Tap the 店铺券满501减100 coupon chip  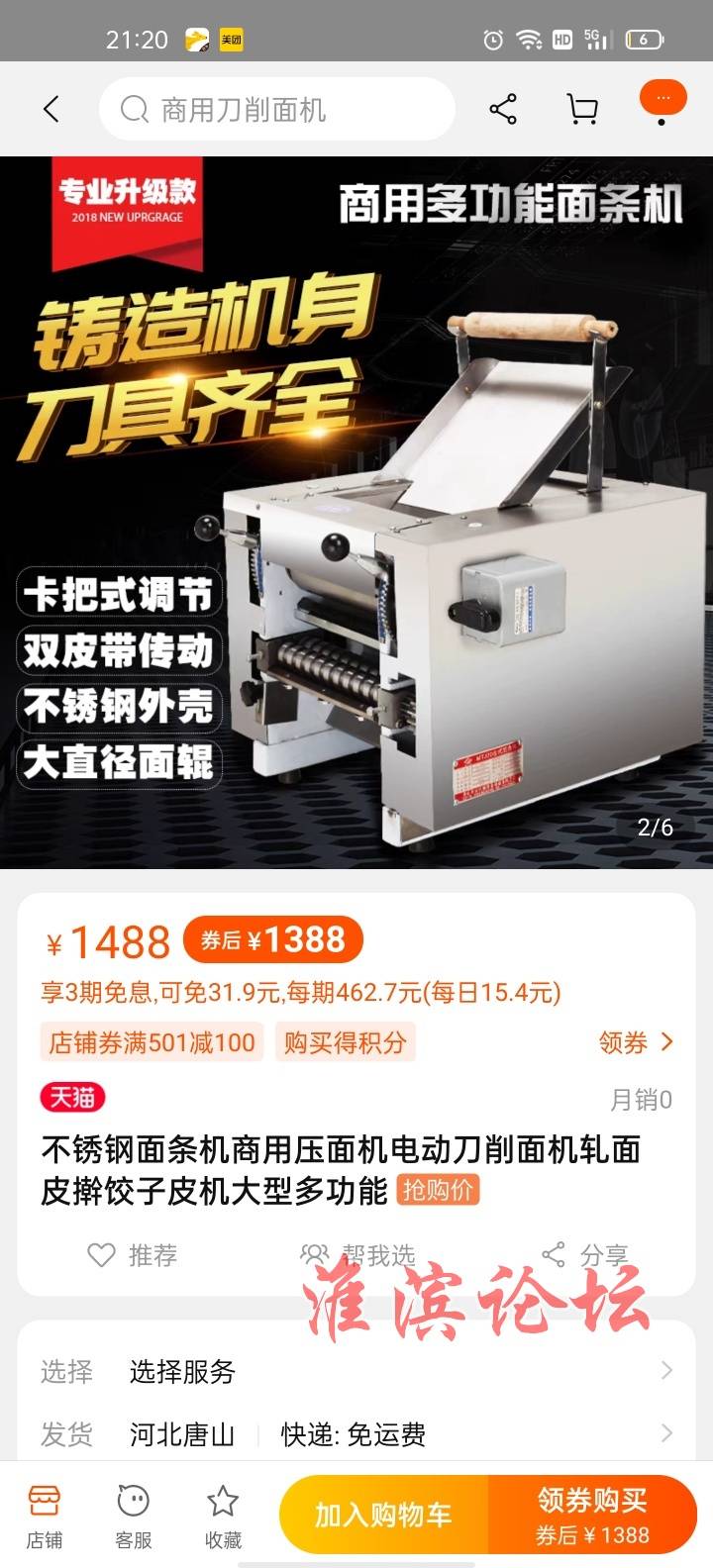pyautogui.click(x=152, y=1042)
